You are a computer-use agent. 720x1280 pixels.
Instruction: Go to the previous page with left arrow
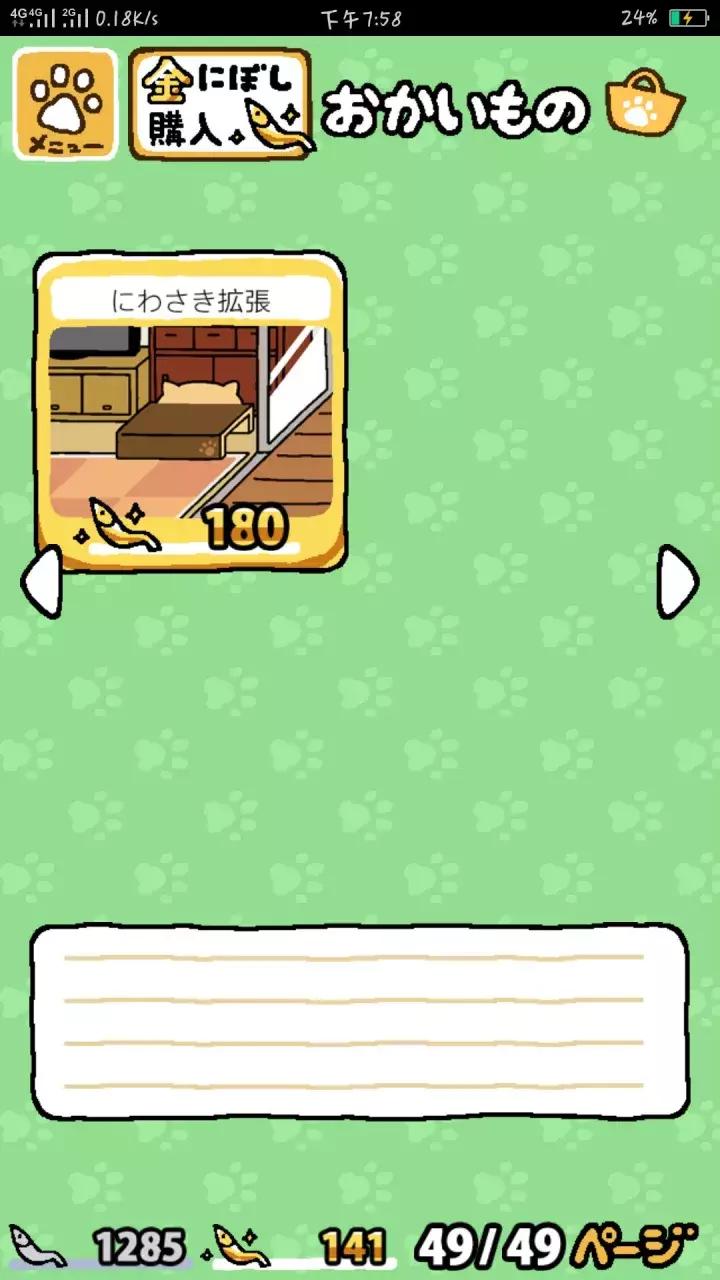[40, 581]
